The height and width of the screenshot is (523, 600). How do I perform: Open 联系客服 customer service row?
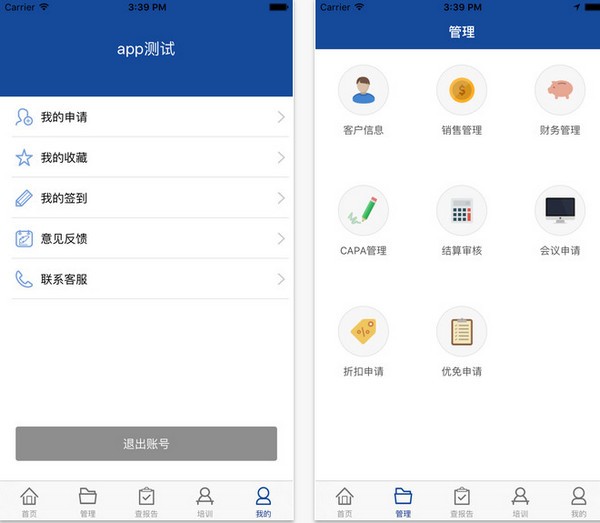150,279
